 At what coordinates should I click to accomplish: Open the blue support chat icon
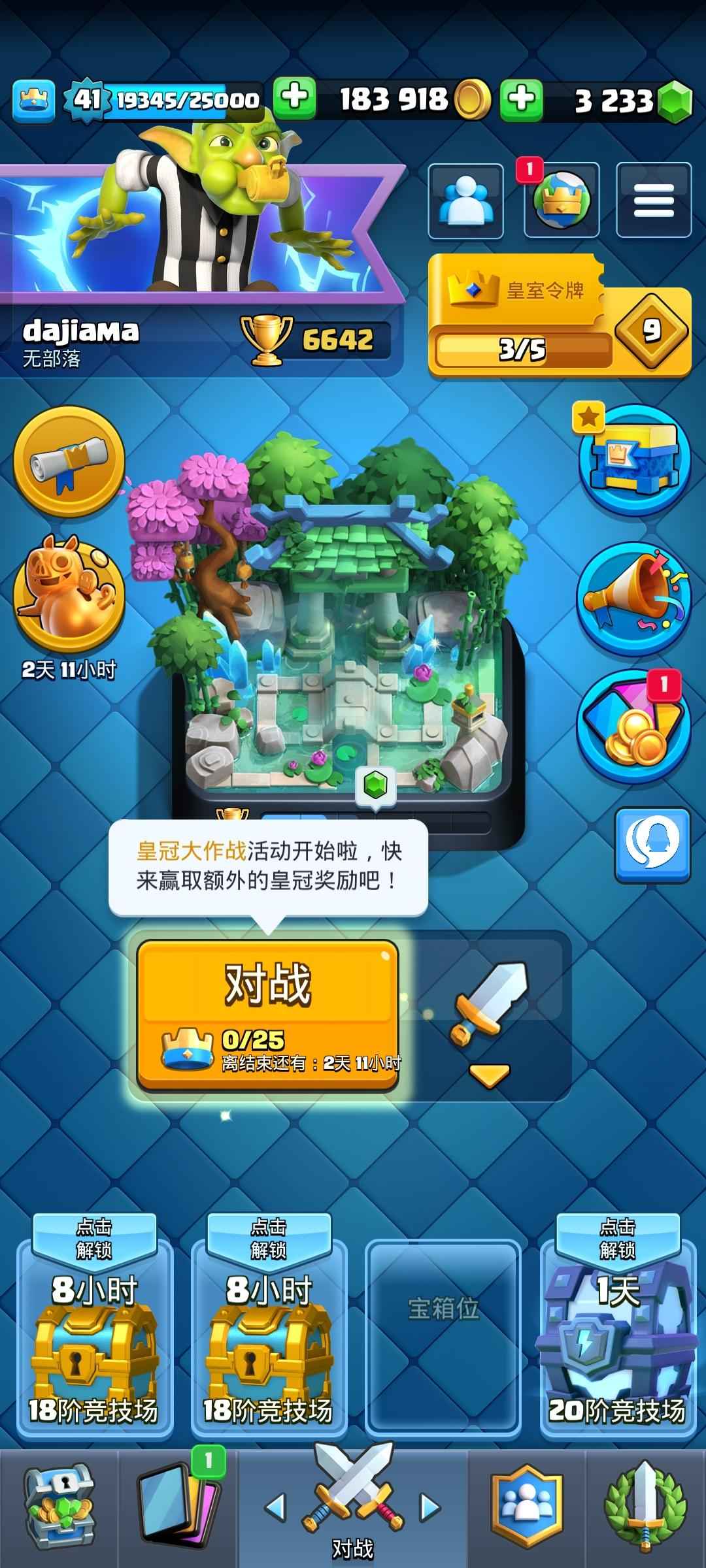click(652, 844)
